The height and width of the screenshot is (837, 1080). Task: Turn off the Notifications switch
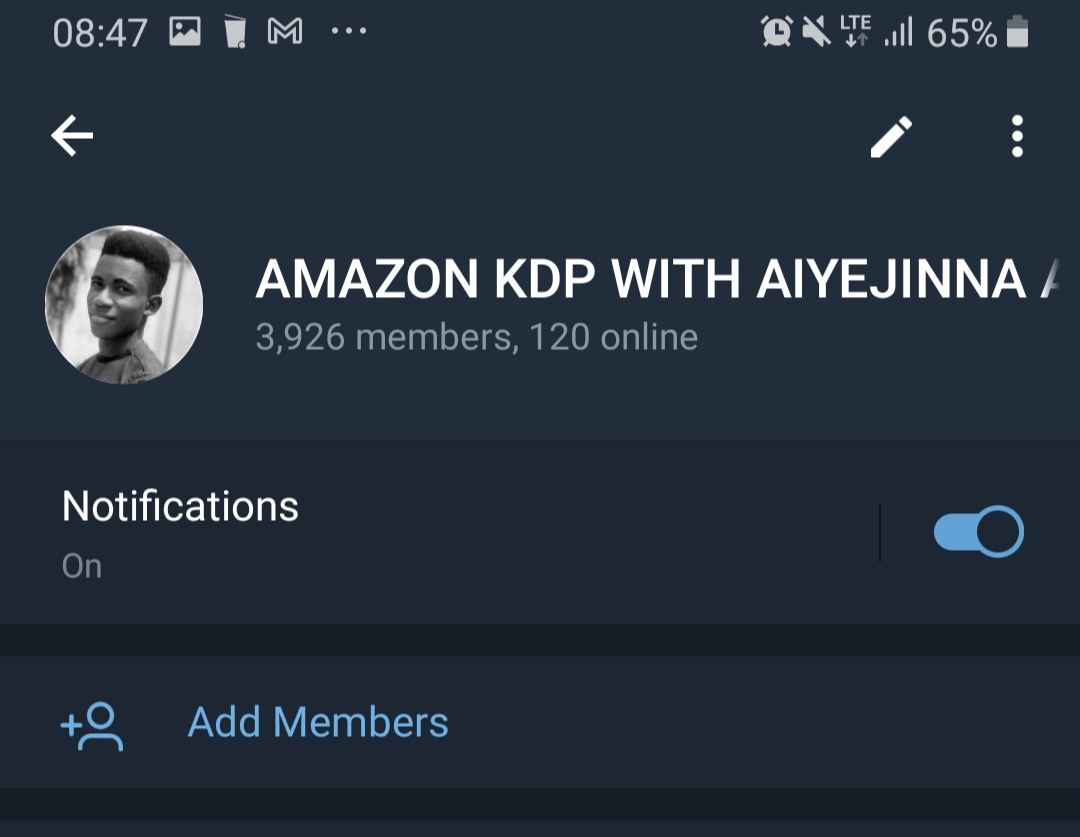978,532
